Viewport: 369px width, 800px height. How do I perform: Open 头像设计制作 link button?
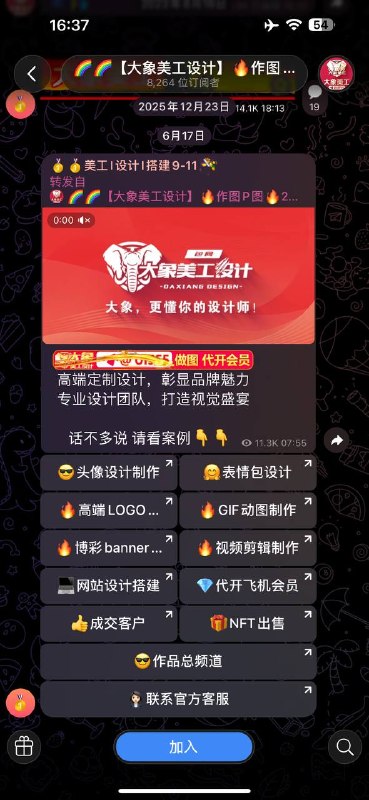pos(109,472)
